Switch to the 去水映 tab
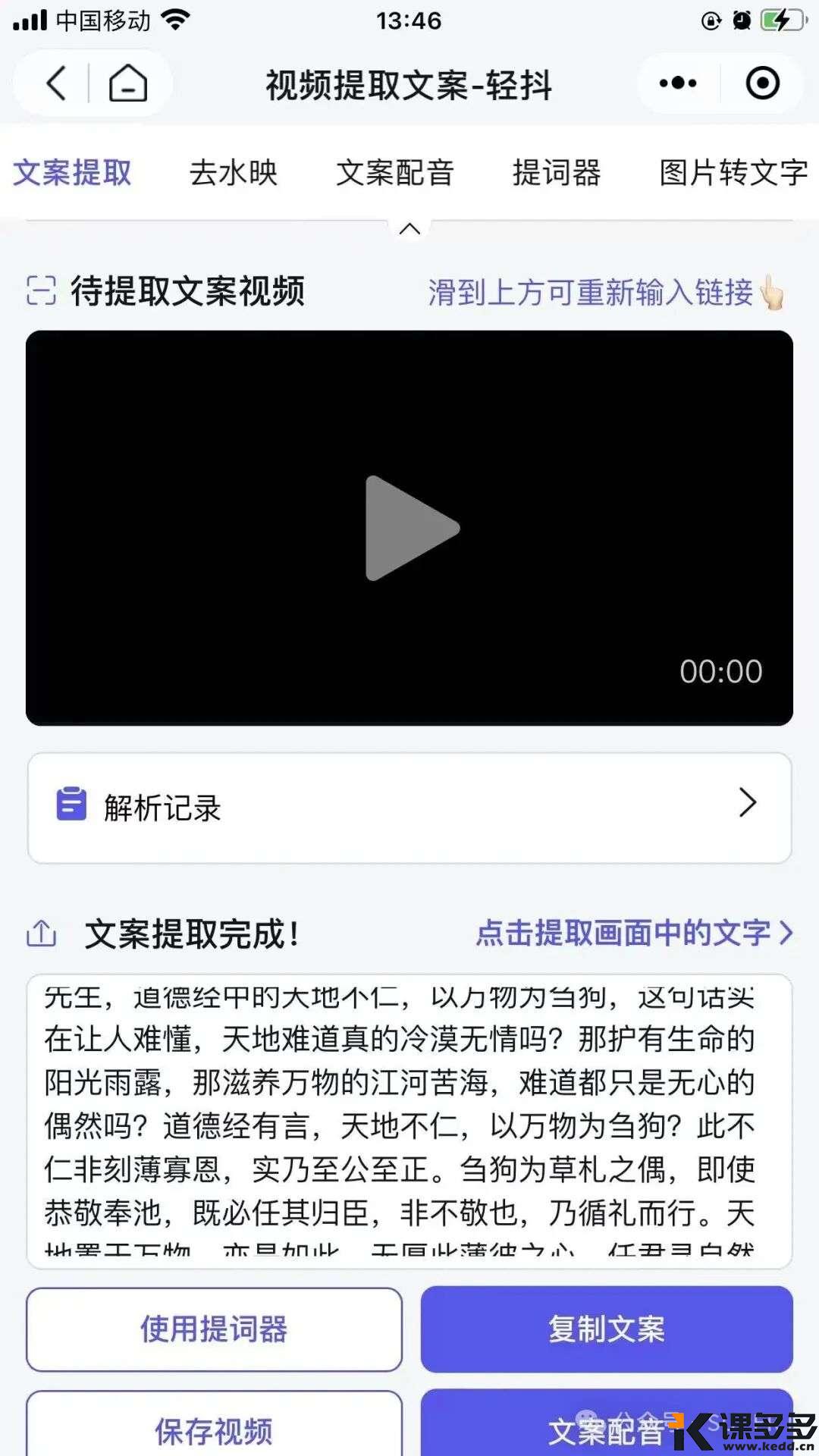Image resolution: width=819 pixels, height=1456 pixels. click(234, 174)
